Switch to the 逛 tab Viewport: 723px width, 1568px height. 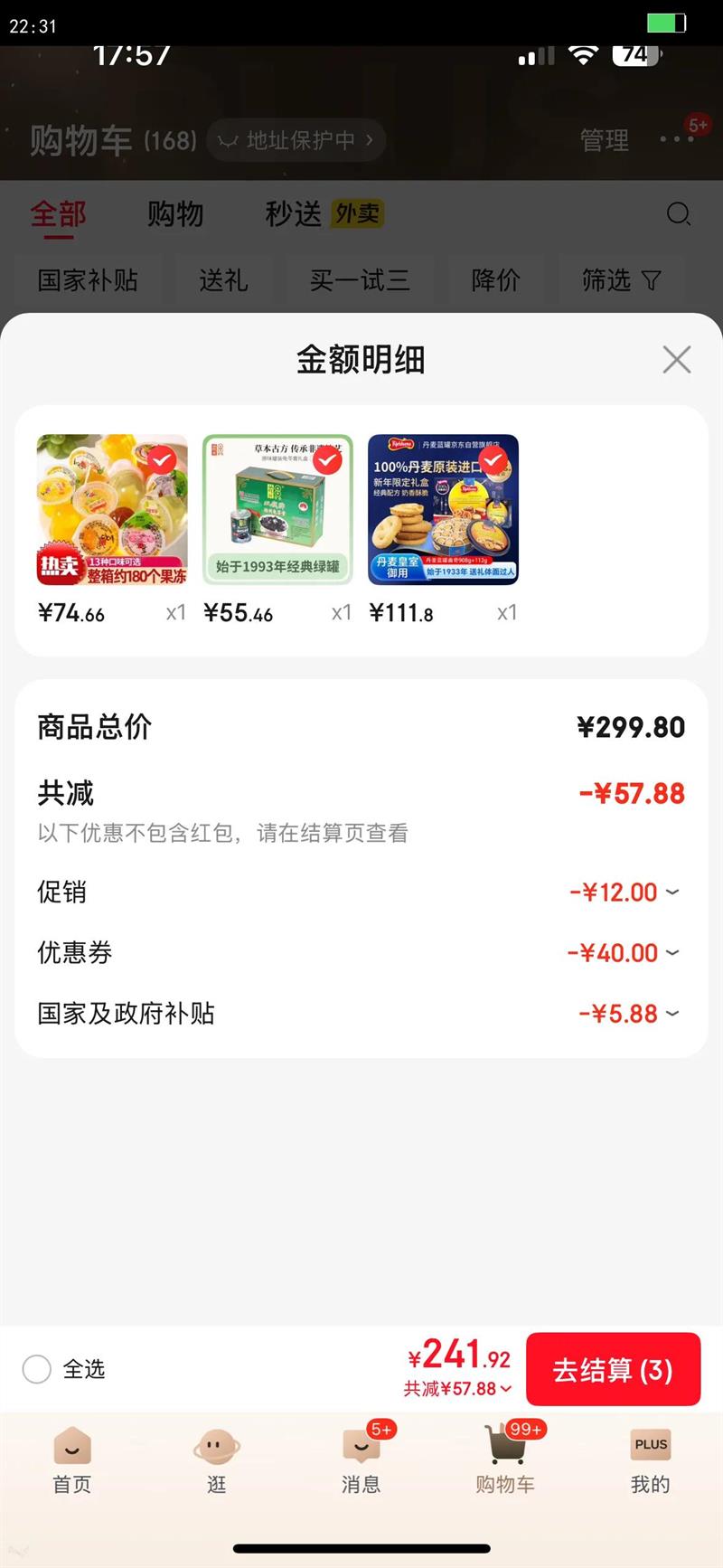[x=216, y=1459]
